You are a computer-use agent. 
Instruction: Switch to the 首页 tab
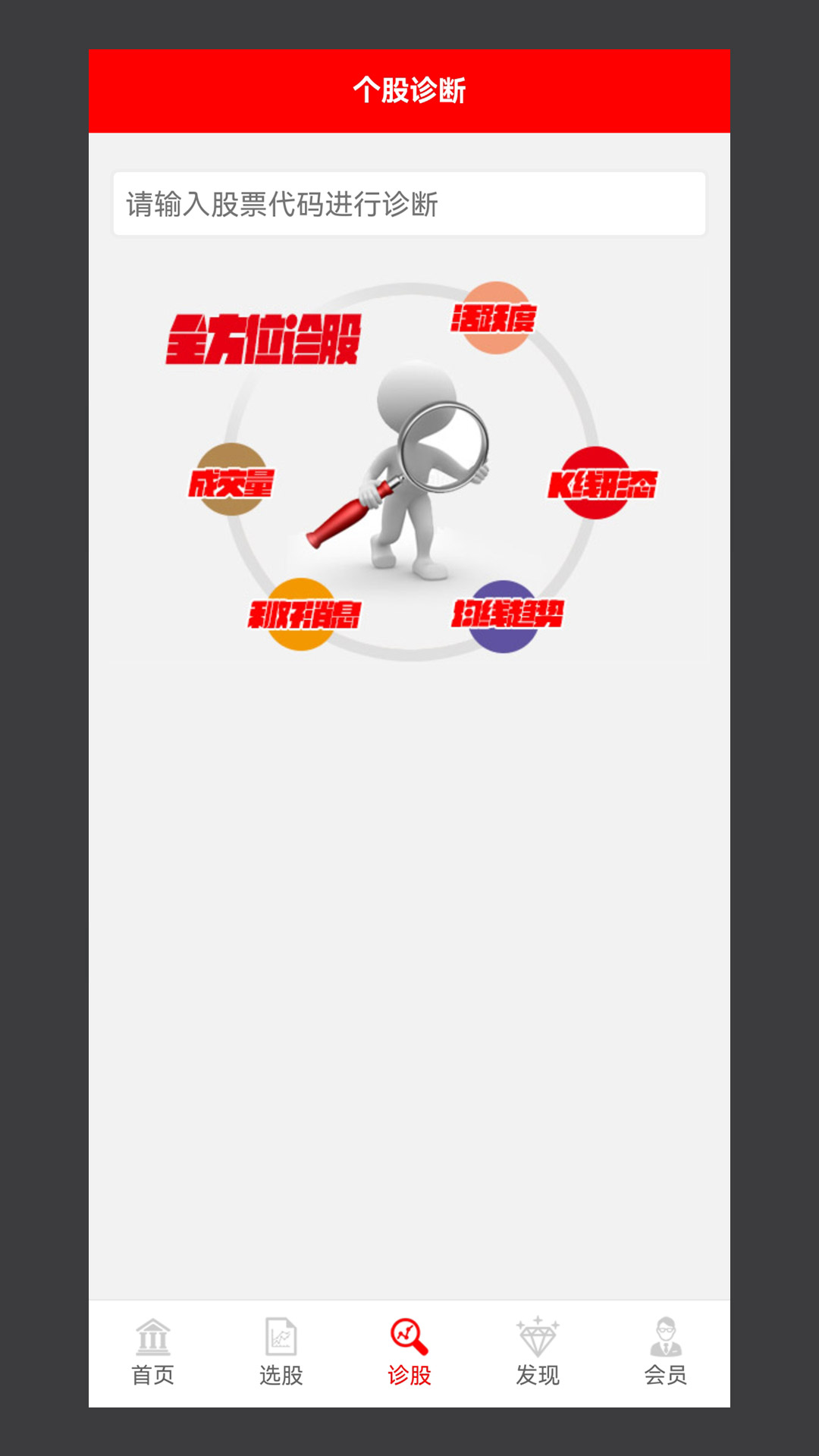153,1353
